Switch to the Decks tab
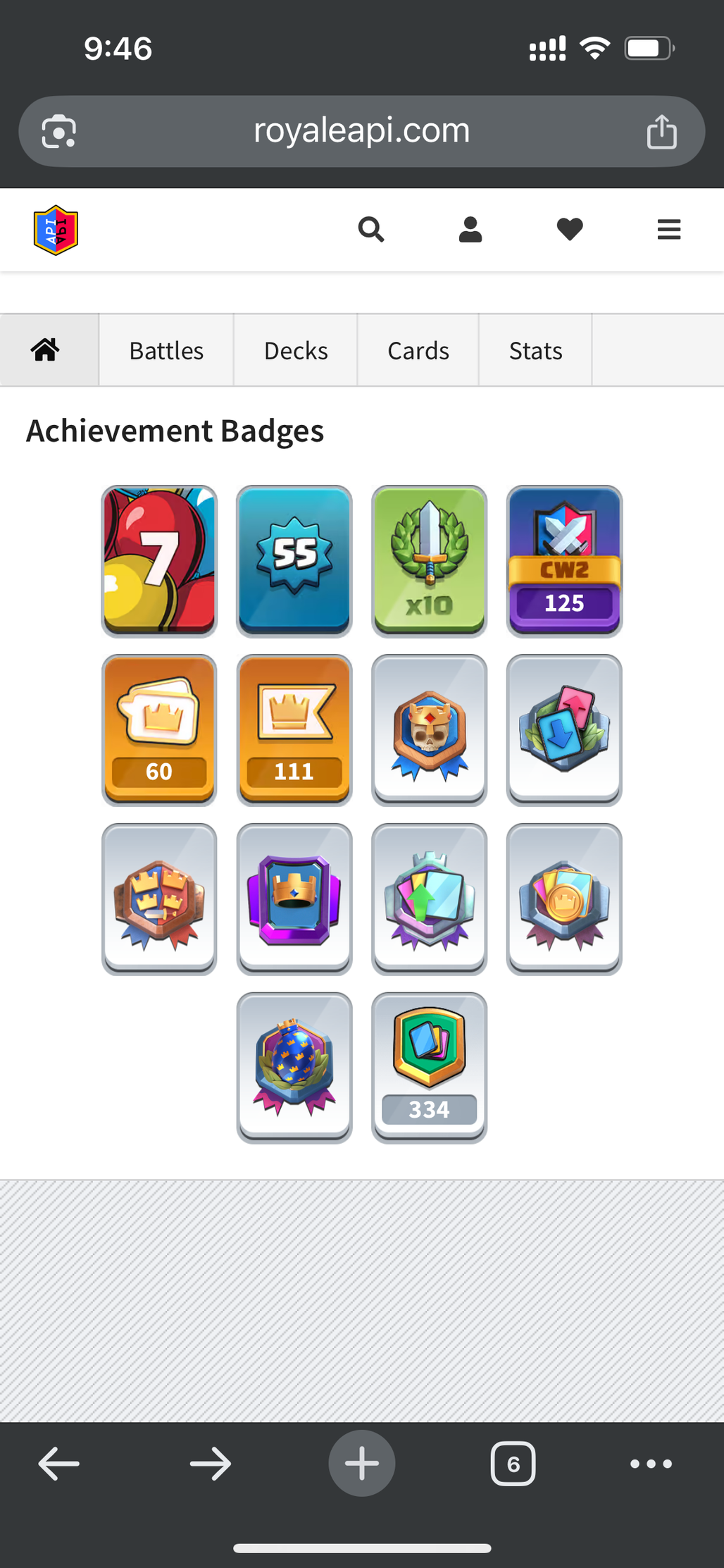The image size is (724, 1568). 296,350
